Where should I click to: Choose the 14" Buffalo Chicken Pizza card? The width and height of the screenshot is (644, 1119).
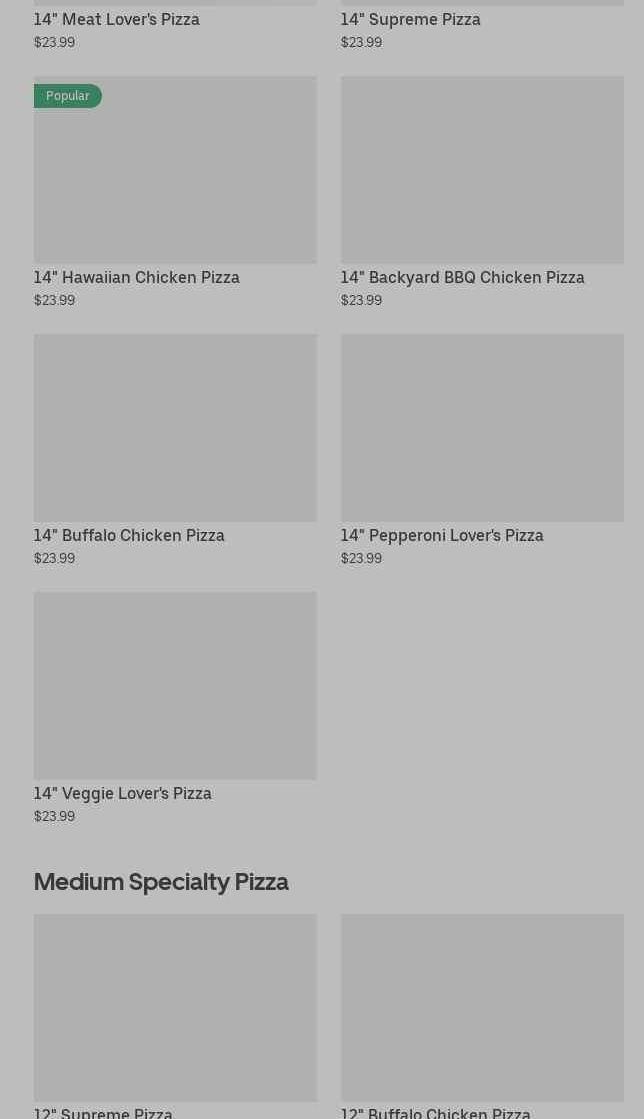point(175,428)
